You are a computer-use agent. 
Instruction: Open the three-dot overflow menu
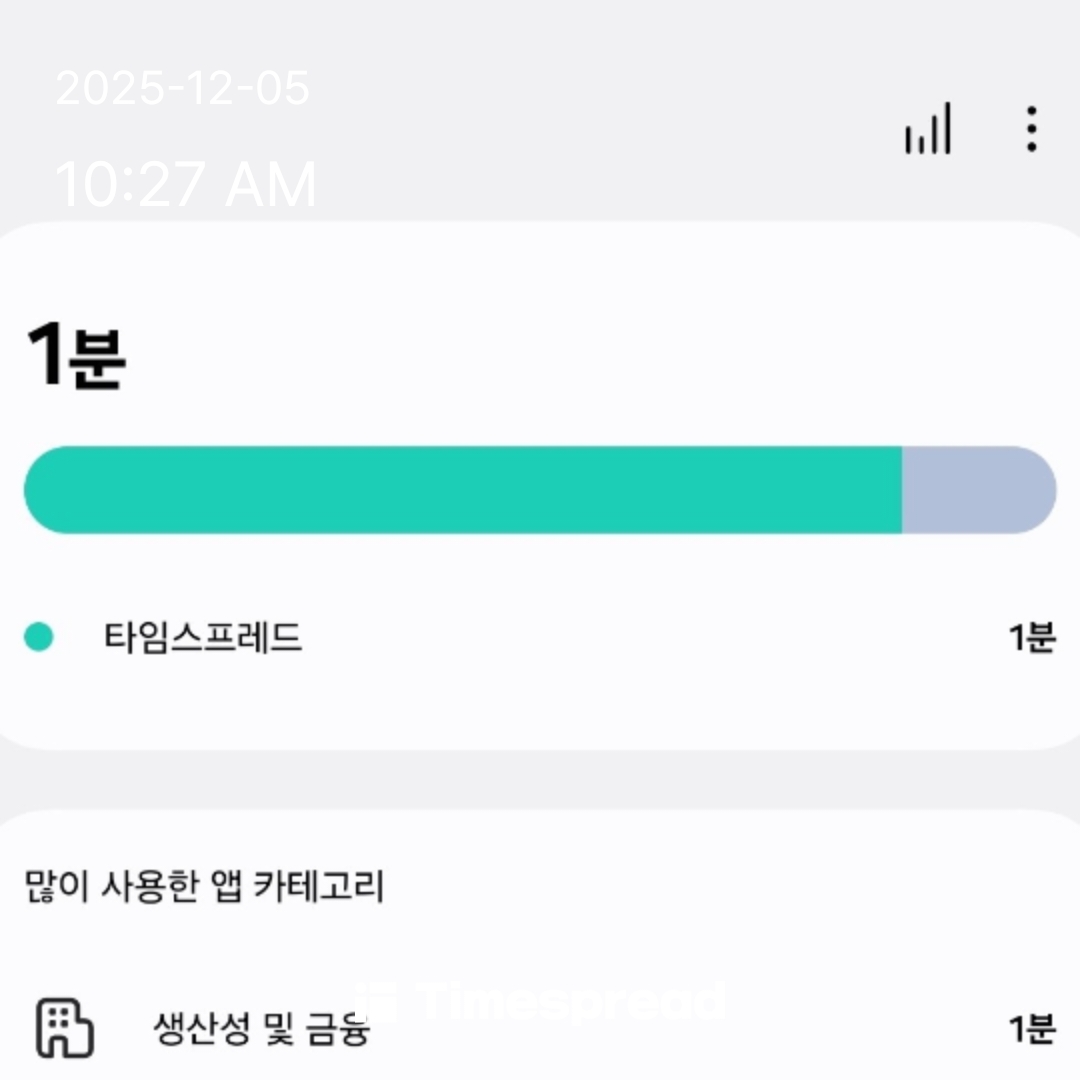pos(1031,130)
